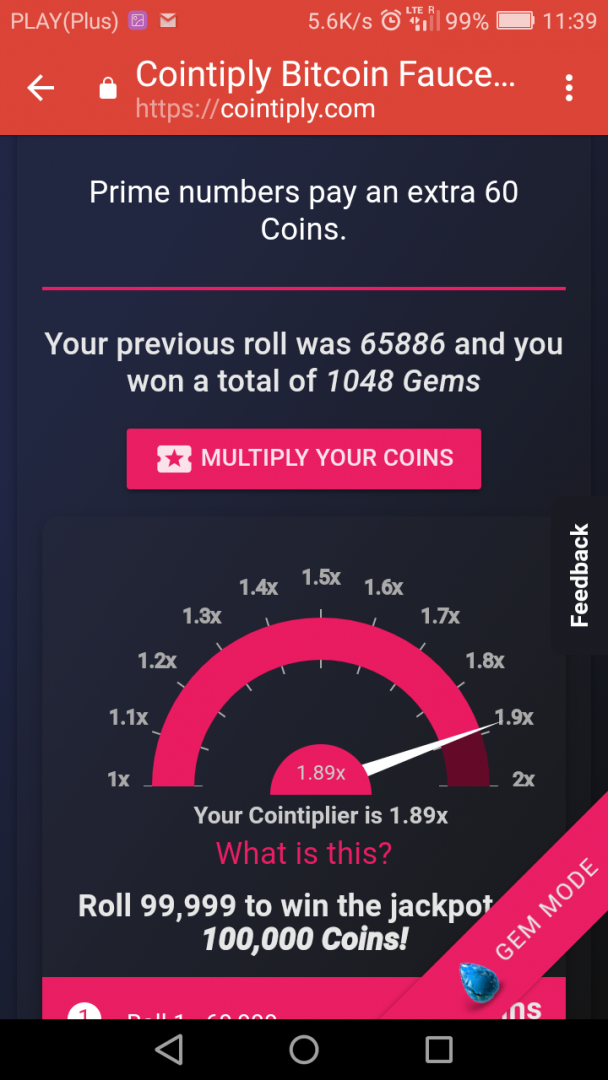Image resolution: width=608 pixels, height=1080 pixels.
Task: Tap Multiply Your Coins button
Action: tap(304, 459)
